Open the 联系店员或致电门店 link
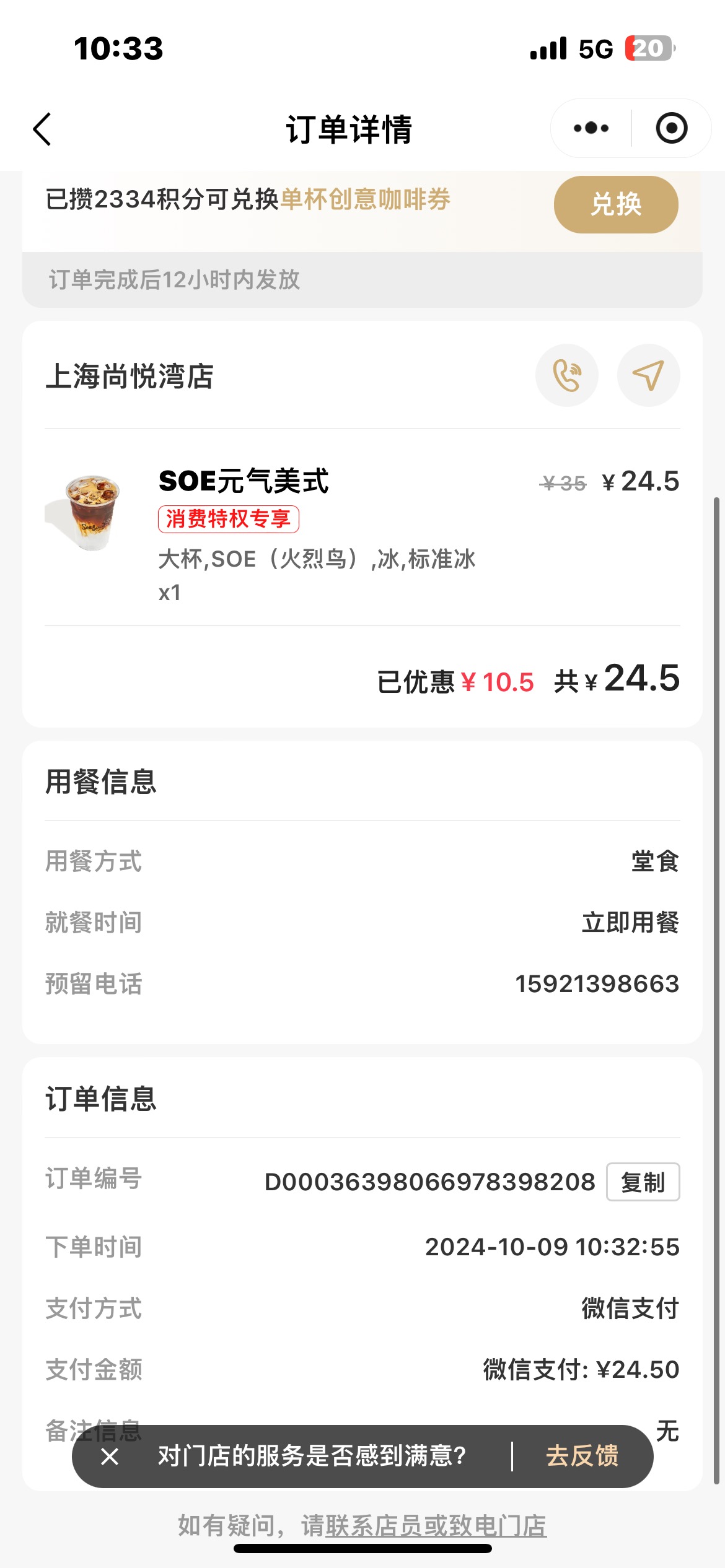 [436, 1525]
